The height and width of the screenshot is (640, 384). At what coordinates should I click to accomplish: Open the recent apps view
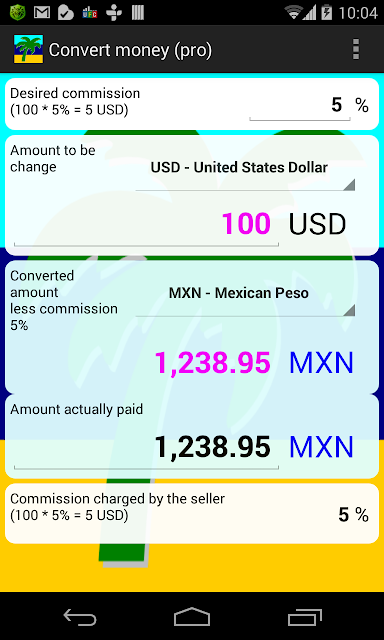(x=304, y=616)
